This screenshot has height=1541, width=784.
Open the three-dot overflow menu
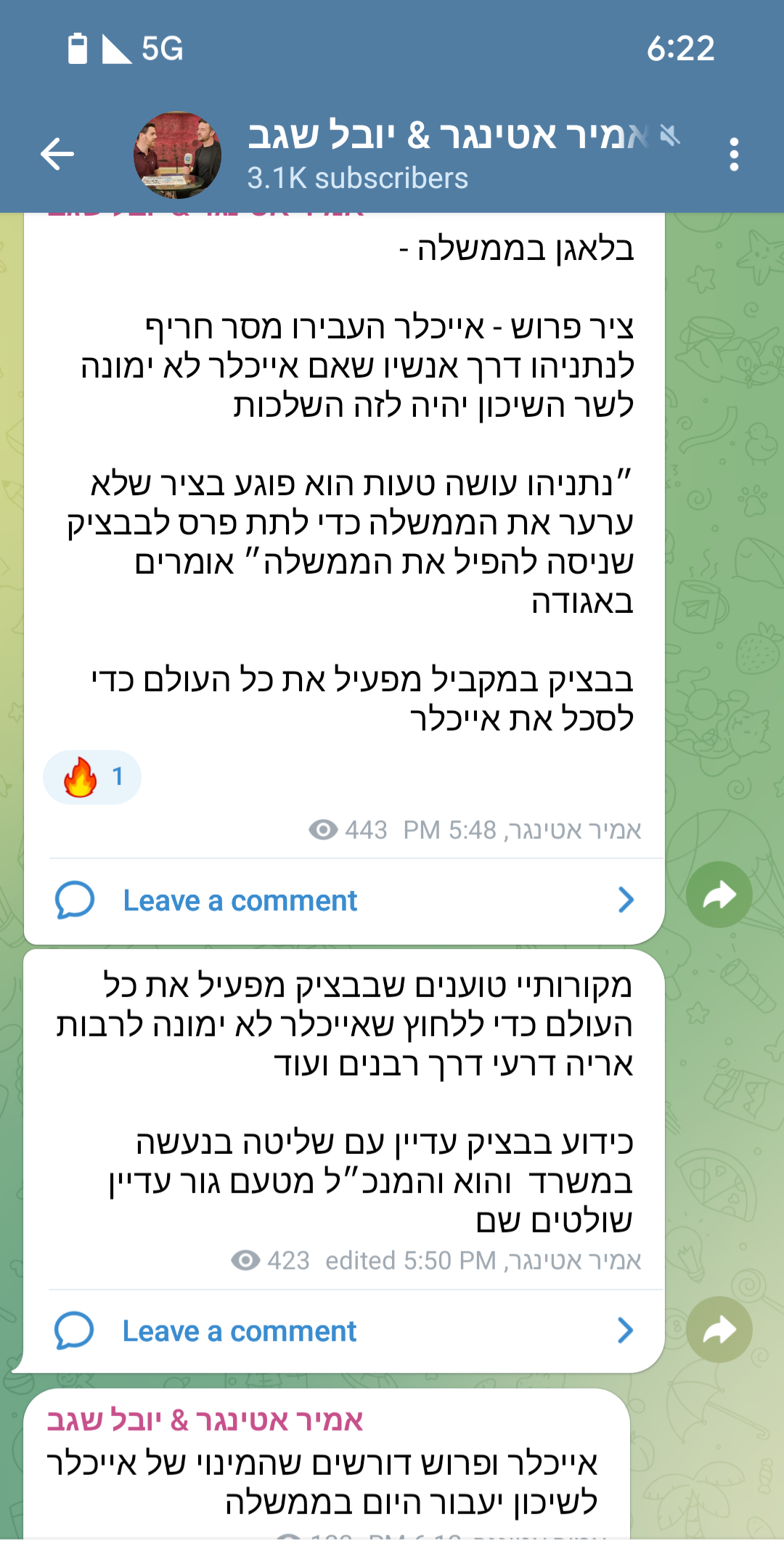[x=734, y=155]
